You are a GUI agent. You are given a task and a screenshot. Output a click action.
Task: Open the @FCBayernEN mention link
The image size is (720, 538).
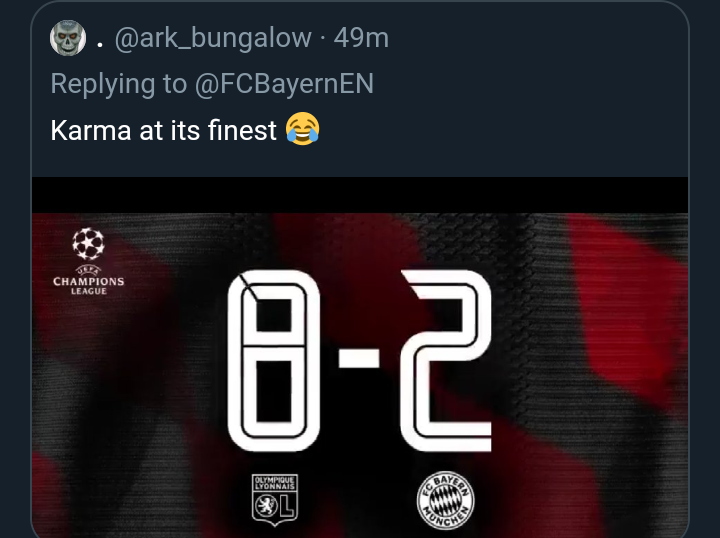[283, 84]
